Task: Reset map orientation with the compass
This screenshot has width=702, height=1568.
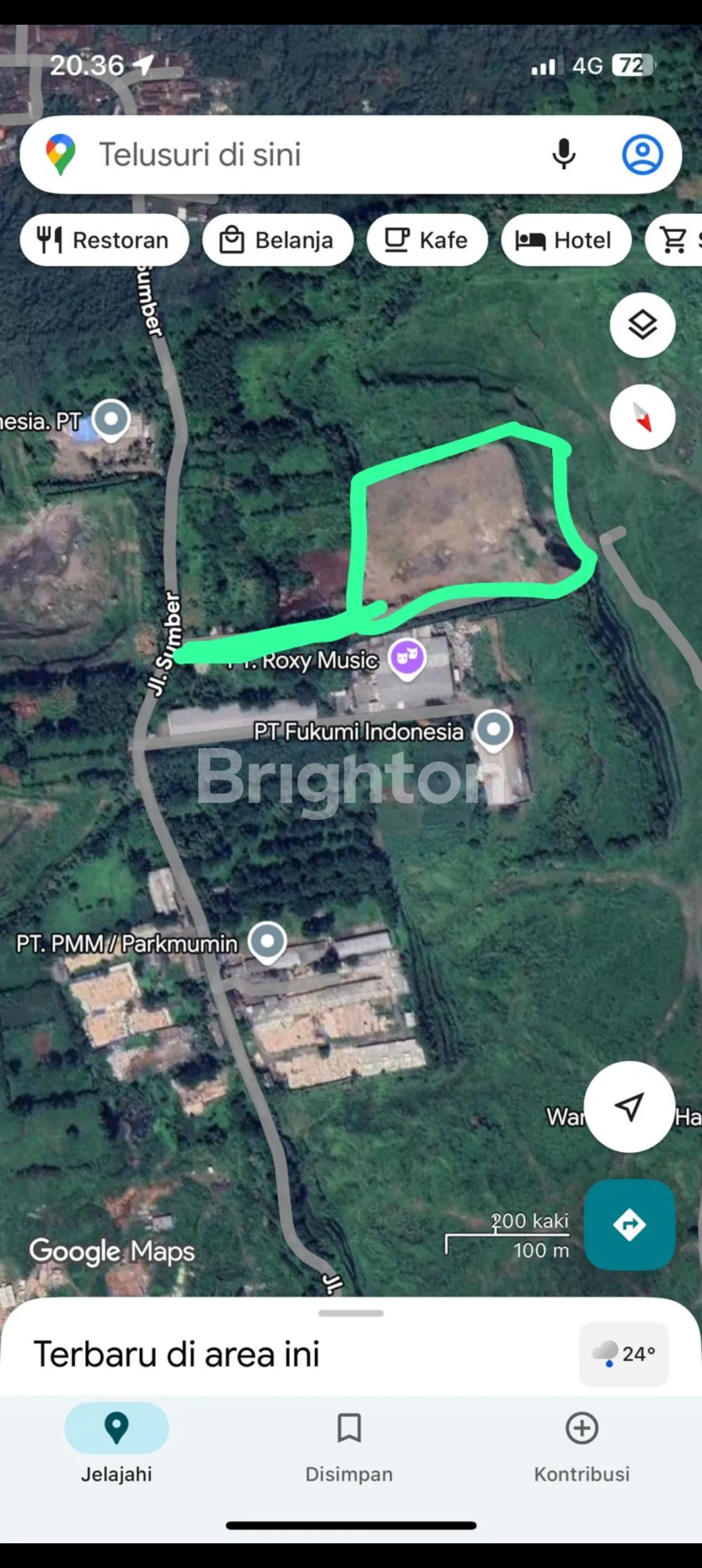Action: 642,417
